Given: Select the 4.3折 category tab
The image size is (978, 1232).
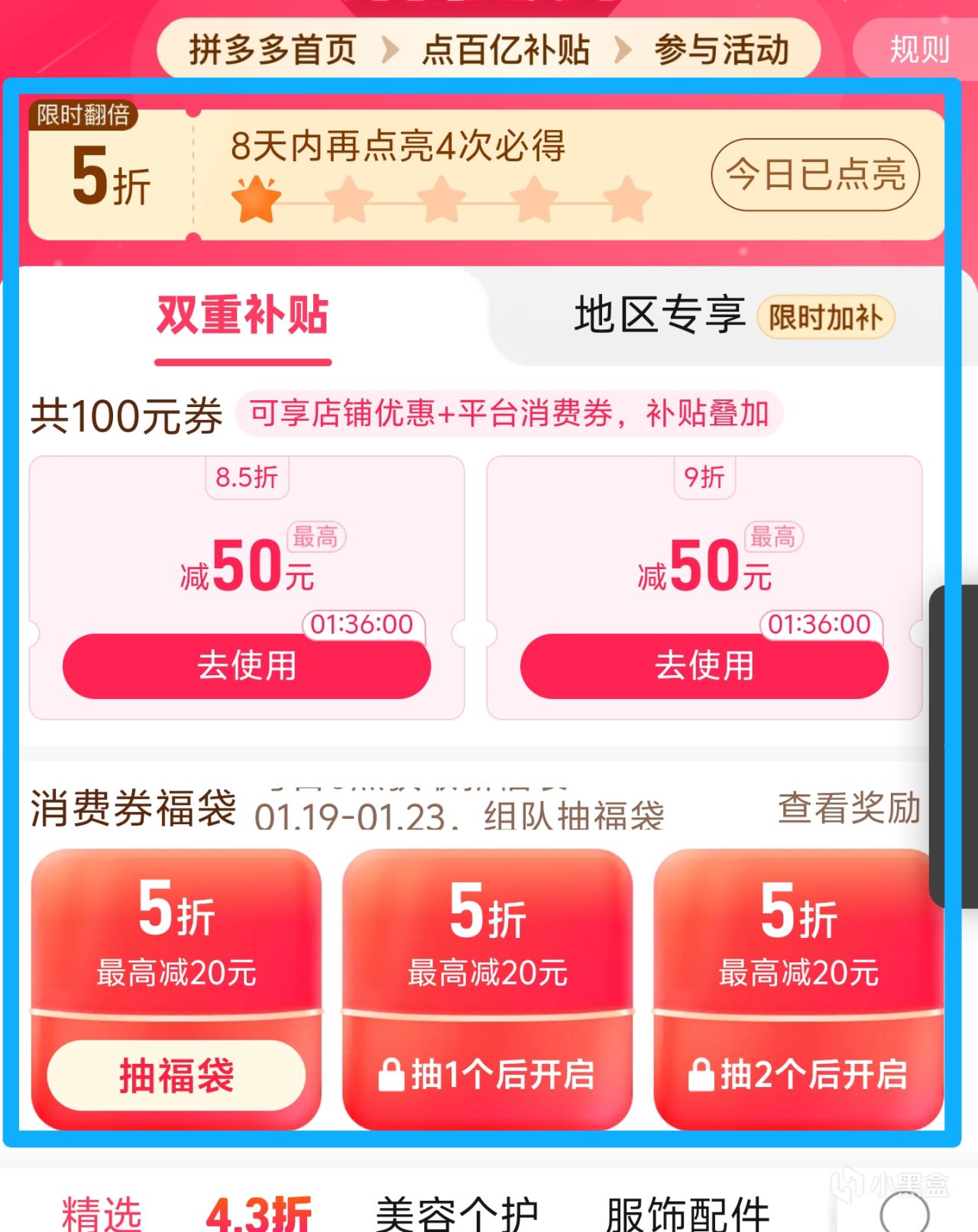Looking at the screenshot, I should (x=259, y=1213).
